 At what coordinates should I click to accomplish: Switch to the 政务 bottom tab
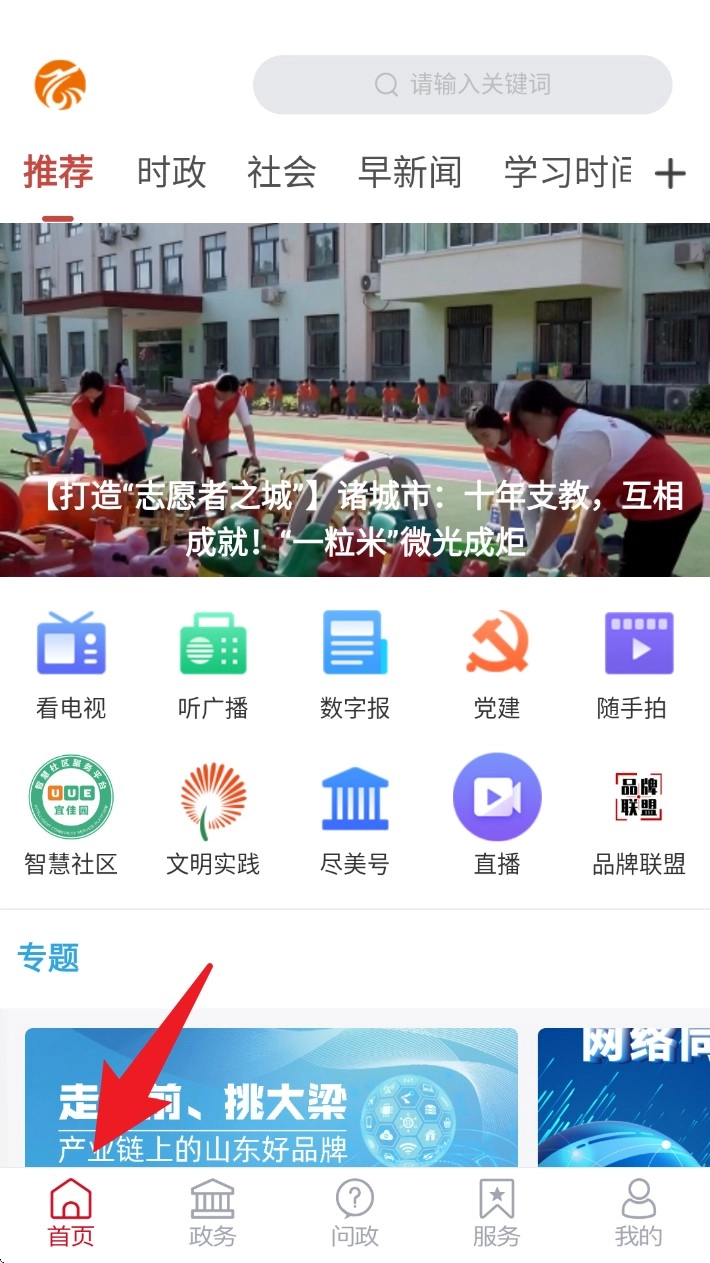coord(213,1213)
